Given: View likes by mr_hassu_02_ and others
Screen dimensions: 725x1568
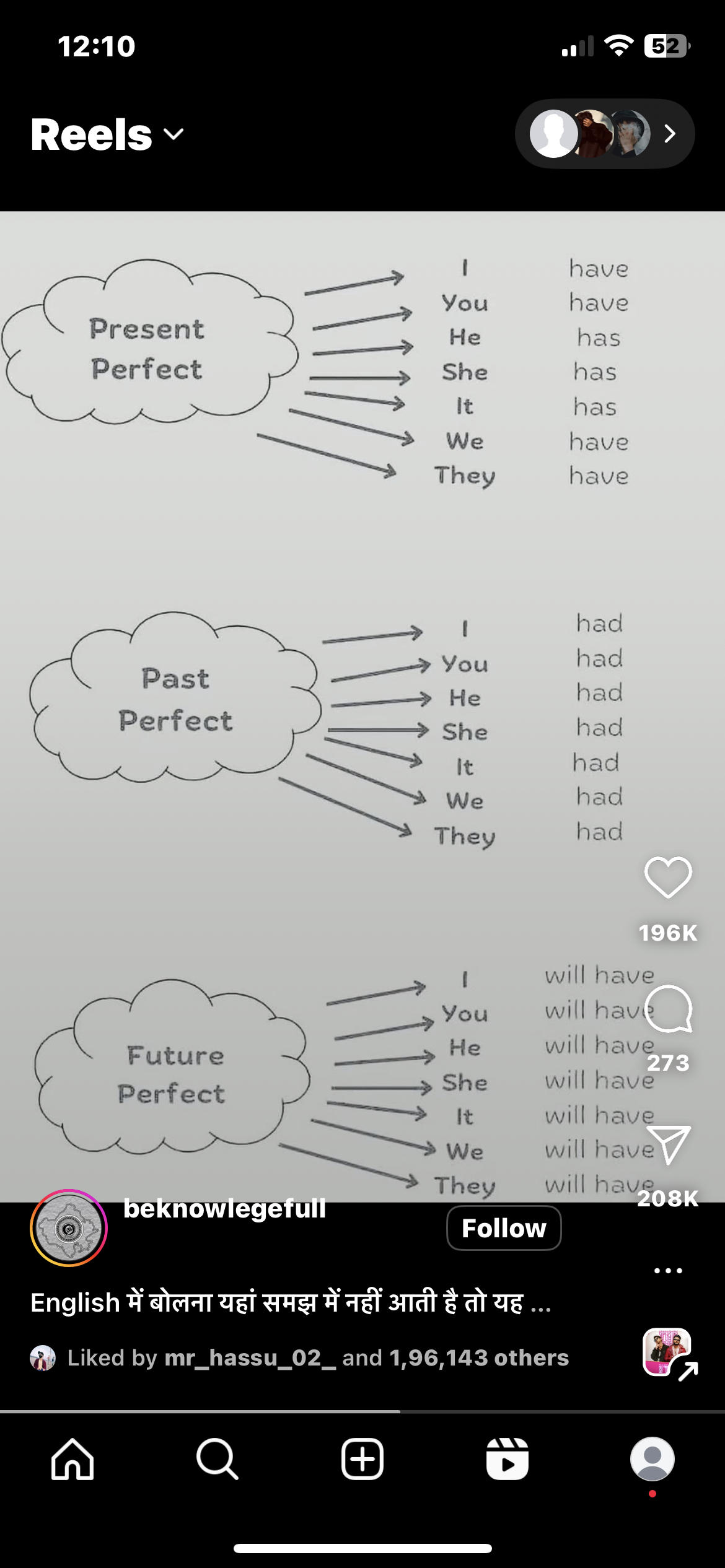Looking at the screenshot, I should 317,1357.
